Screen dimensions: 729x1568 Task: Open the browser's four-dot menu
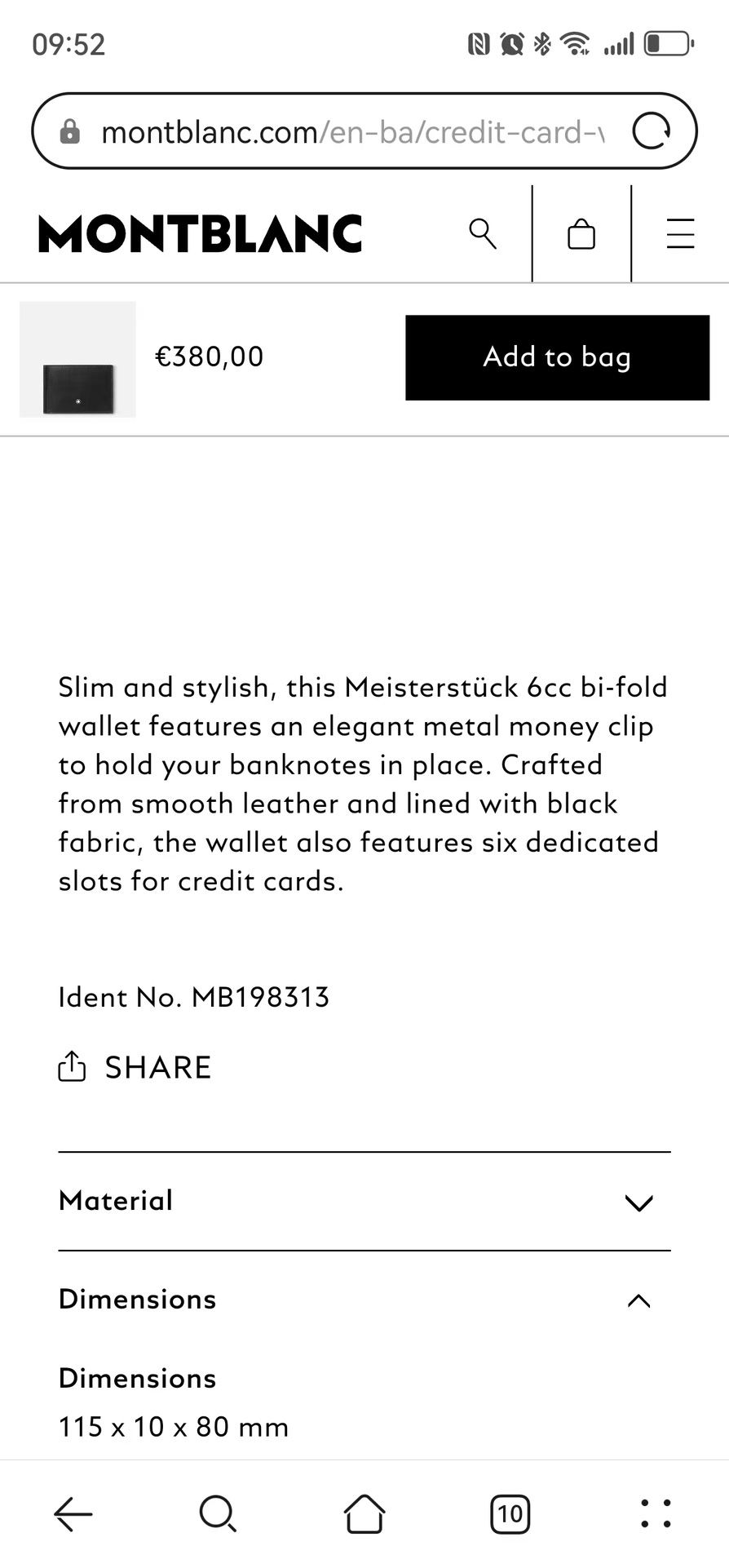coord(656,1514)
